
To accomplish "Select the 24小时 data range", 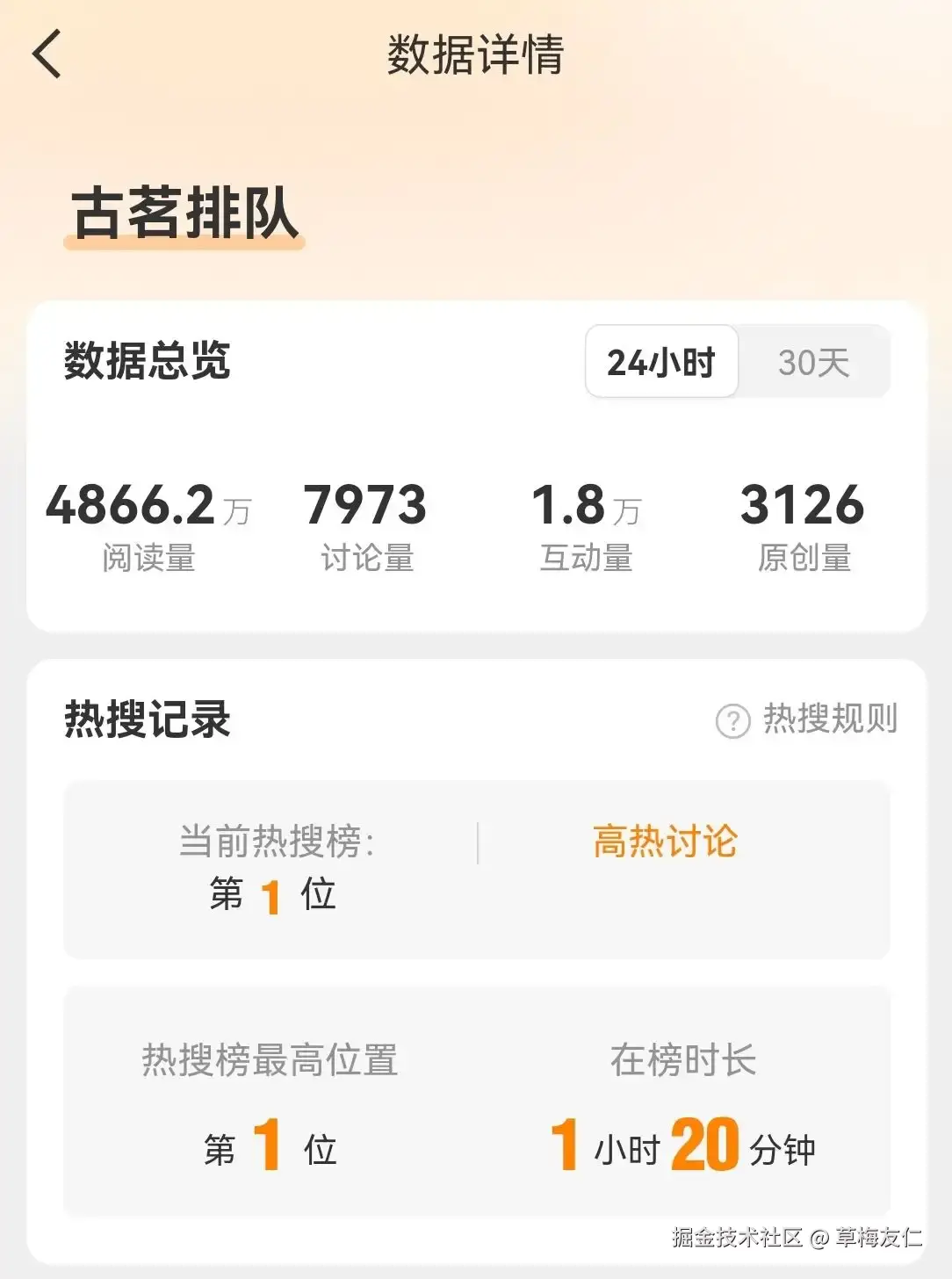I will click(661, 362).
